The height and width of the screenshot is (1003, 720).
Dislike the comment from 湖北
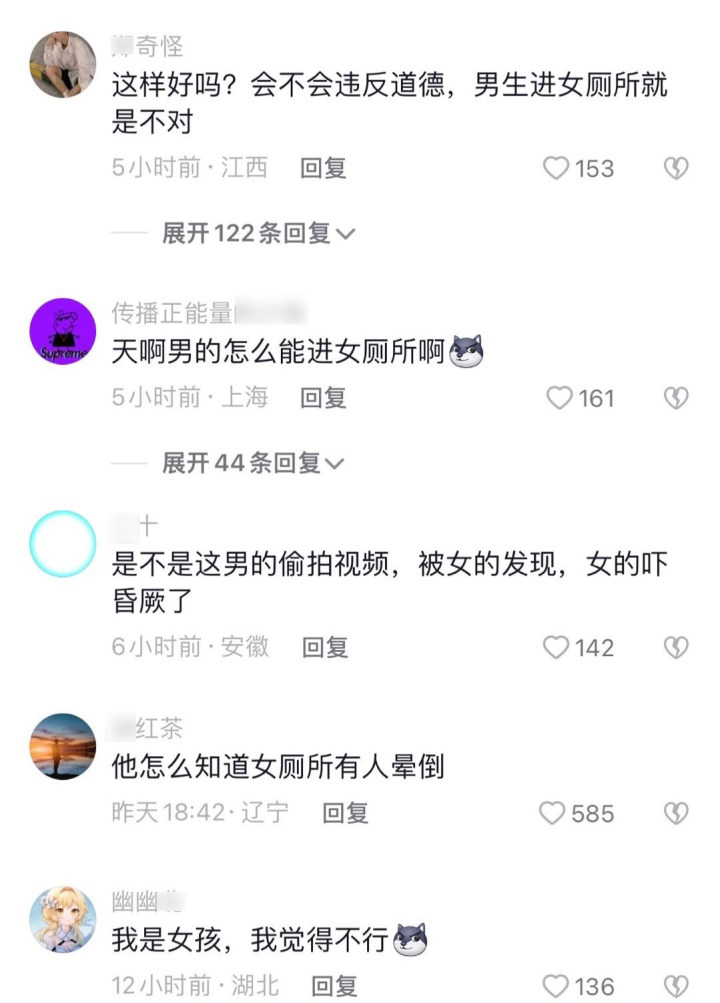click(677, 986)
